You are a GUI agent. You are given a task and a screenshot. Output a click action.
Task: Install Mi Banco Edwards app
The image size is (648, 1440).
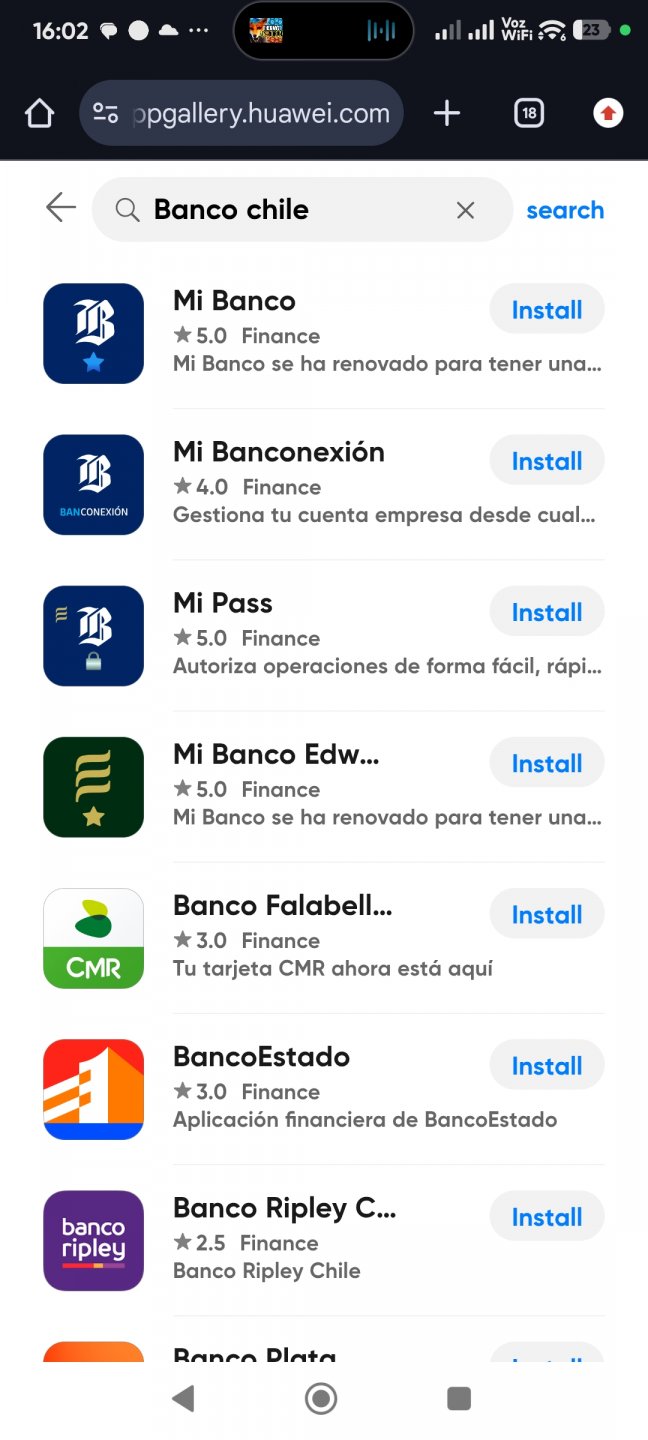(546, 763)
